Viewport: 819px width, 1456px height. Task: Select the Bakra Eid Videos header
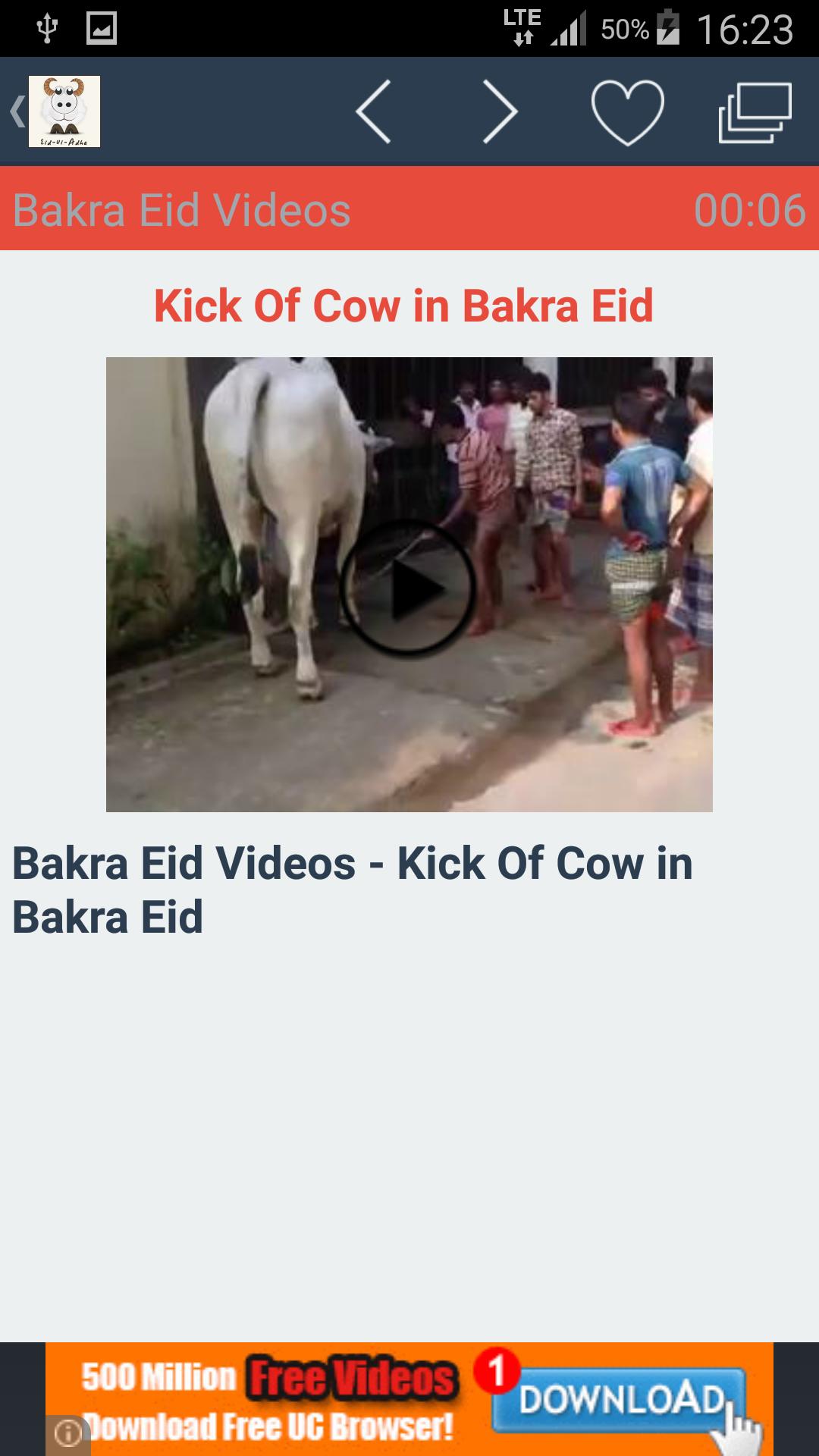[x=180, y=211]
